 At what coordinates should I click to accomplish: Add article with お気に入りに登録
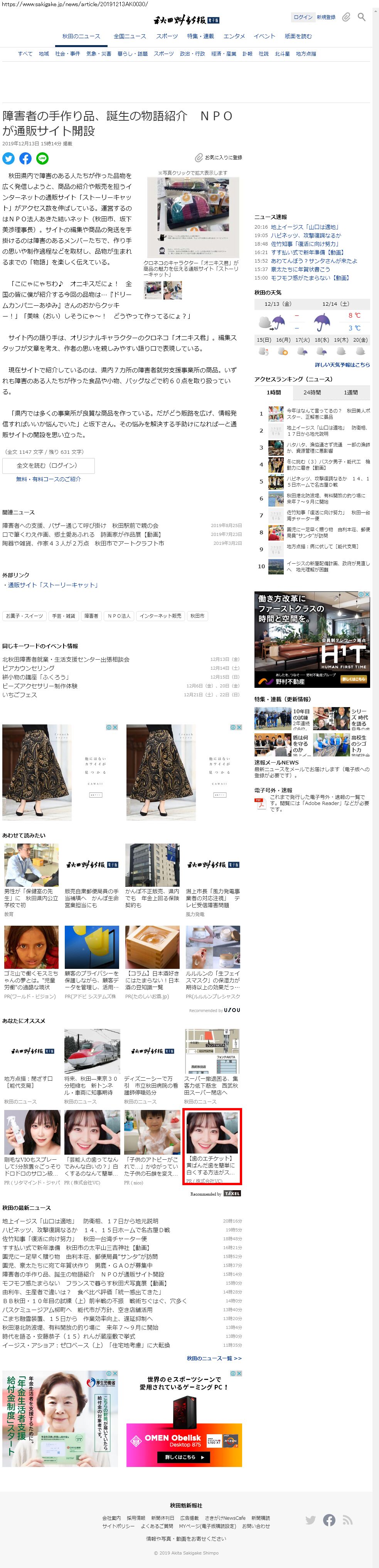coord(218,158)
